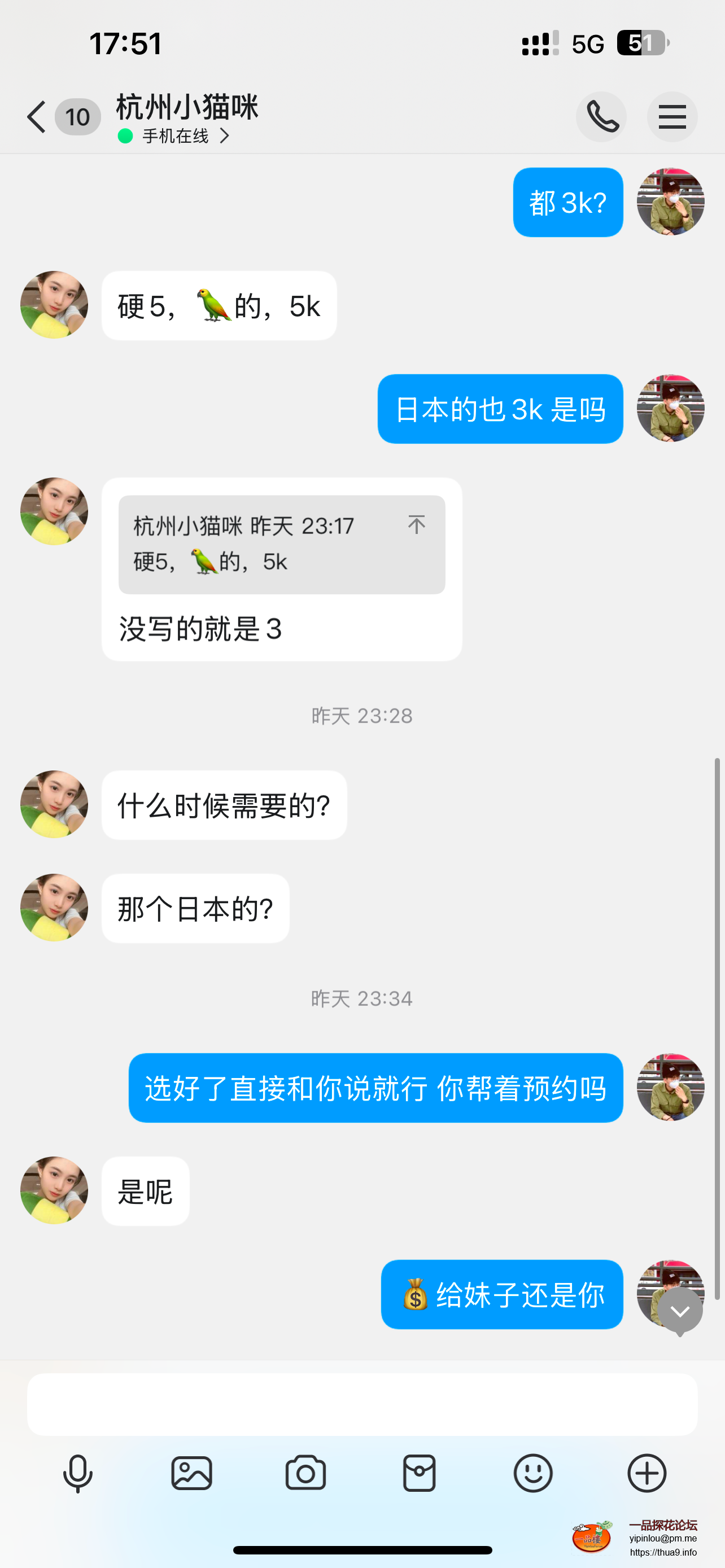Open more attachment options
This screenshot has width=725, height=1568.
647,1474
